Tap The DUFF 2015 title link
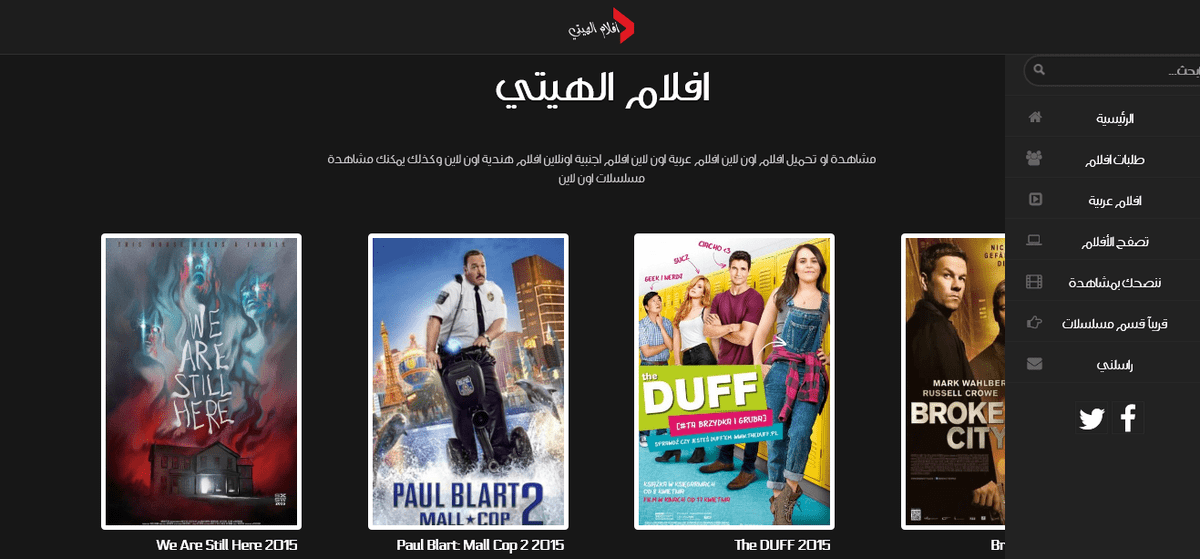The image size is (1200, 559). pos(782,545)
